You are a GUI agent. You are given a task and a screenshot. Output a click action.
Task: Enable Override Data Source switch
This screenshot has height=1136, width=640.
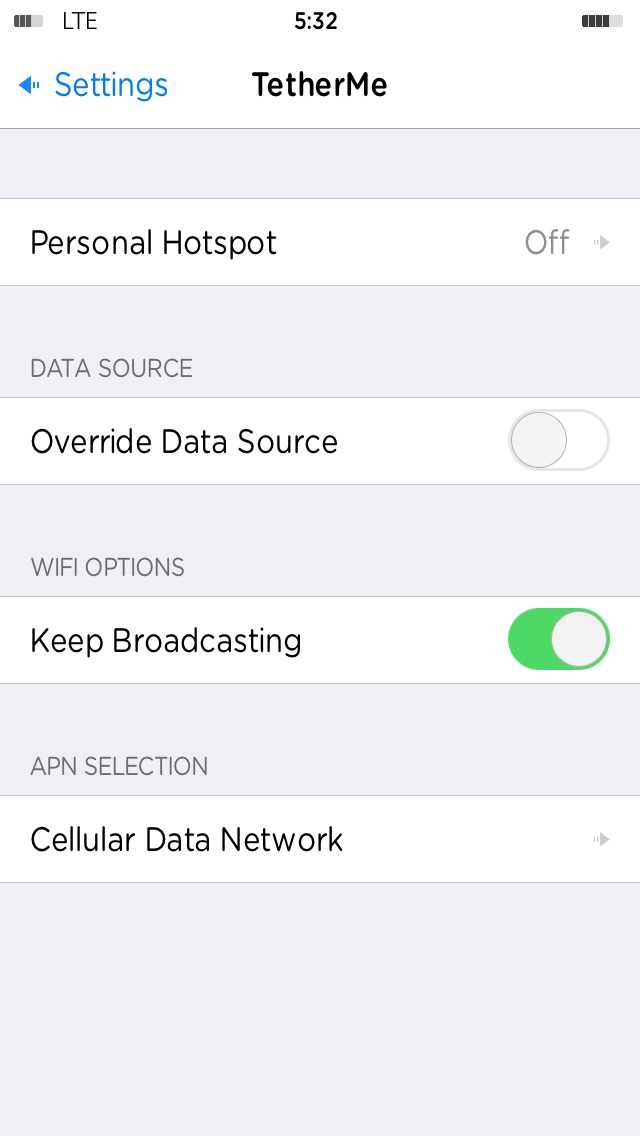(558, 441)
